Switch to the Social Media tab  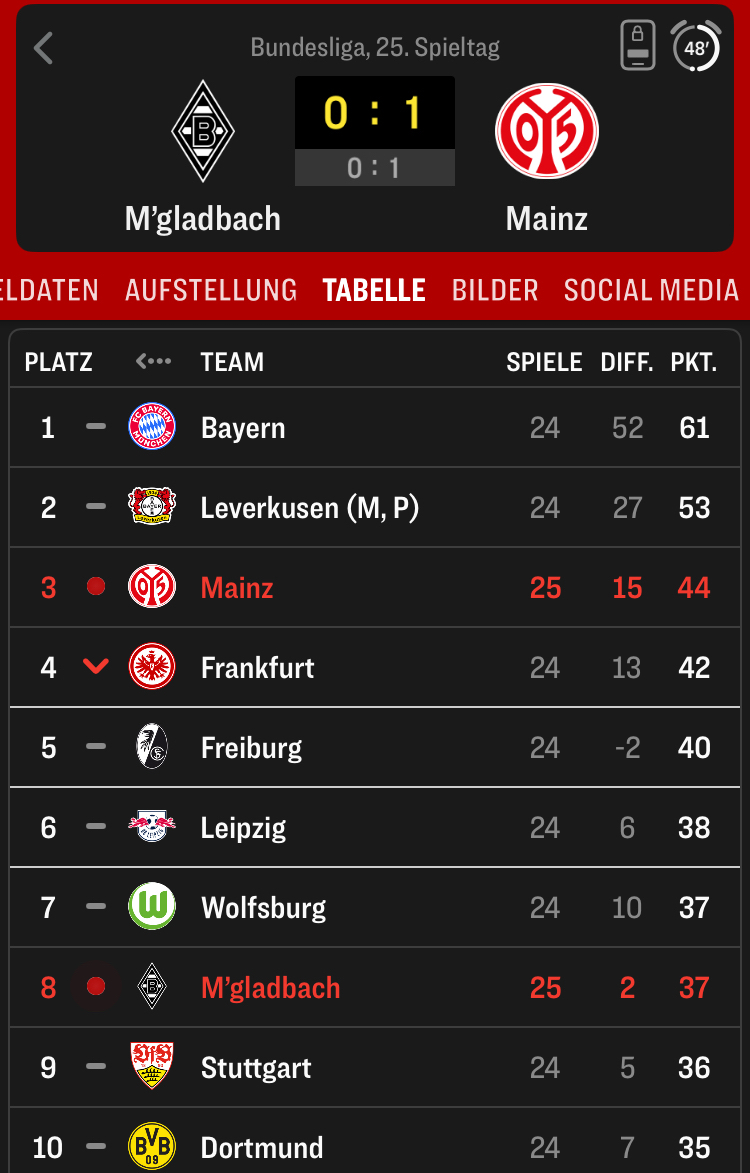click(x=651, y=290)
